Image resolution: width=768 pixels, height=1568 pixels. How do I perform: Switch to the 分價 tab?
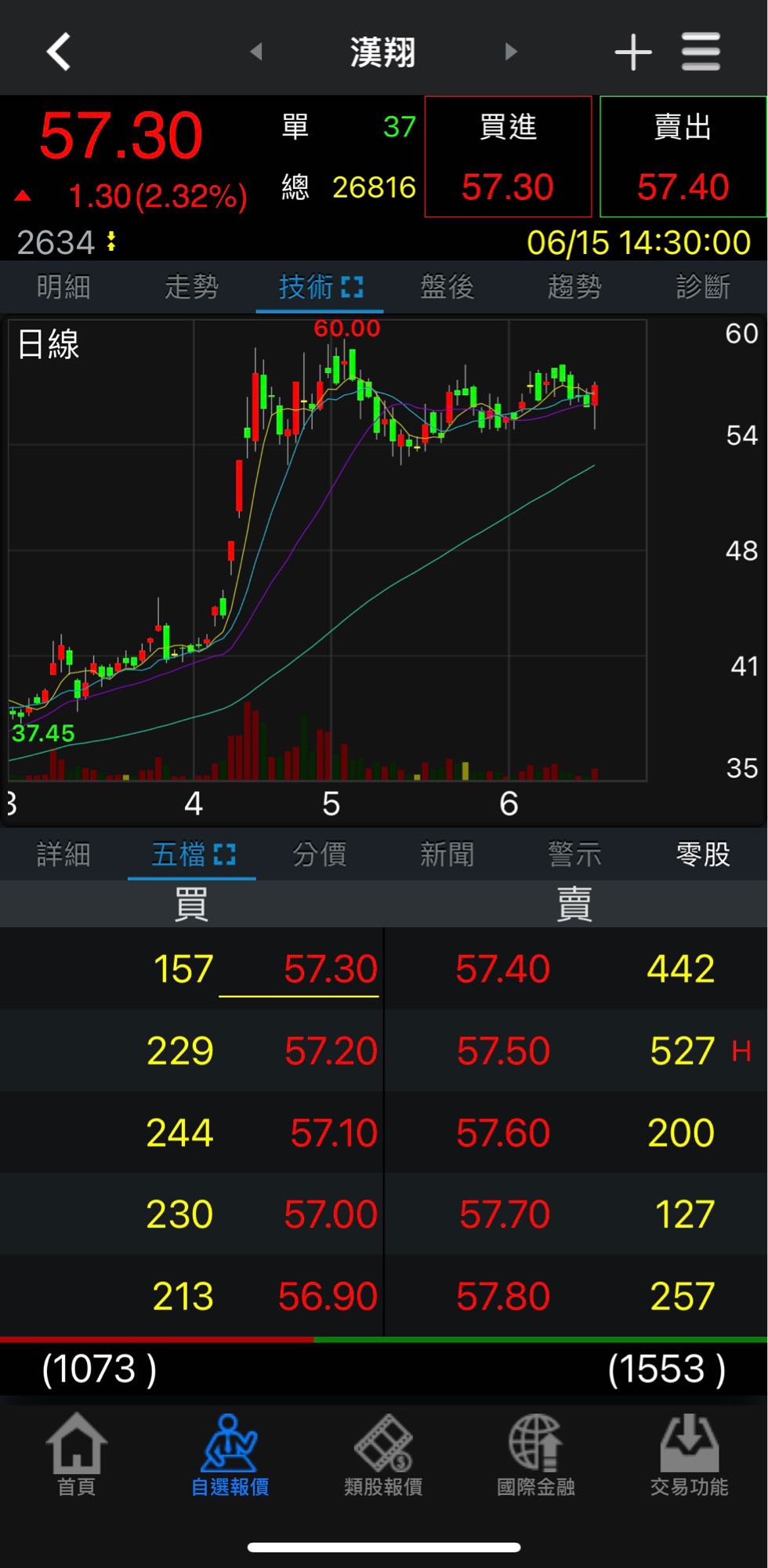pyautogui.click(x=319, y=854)
